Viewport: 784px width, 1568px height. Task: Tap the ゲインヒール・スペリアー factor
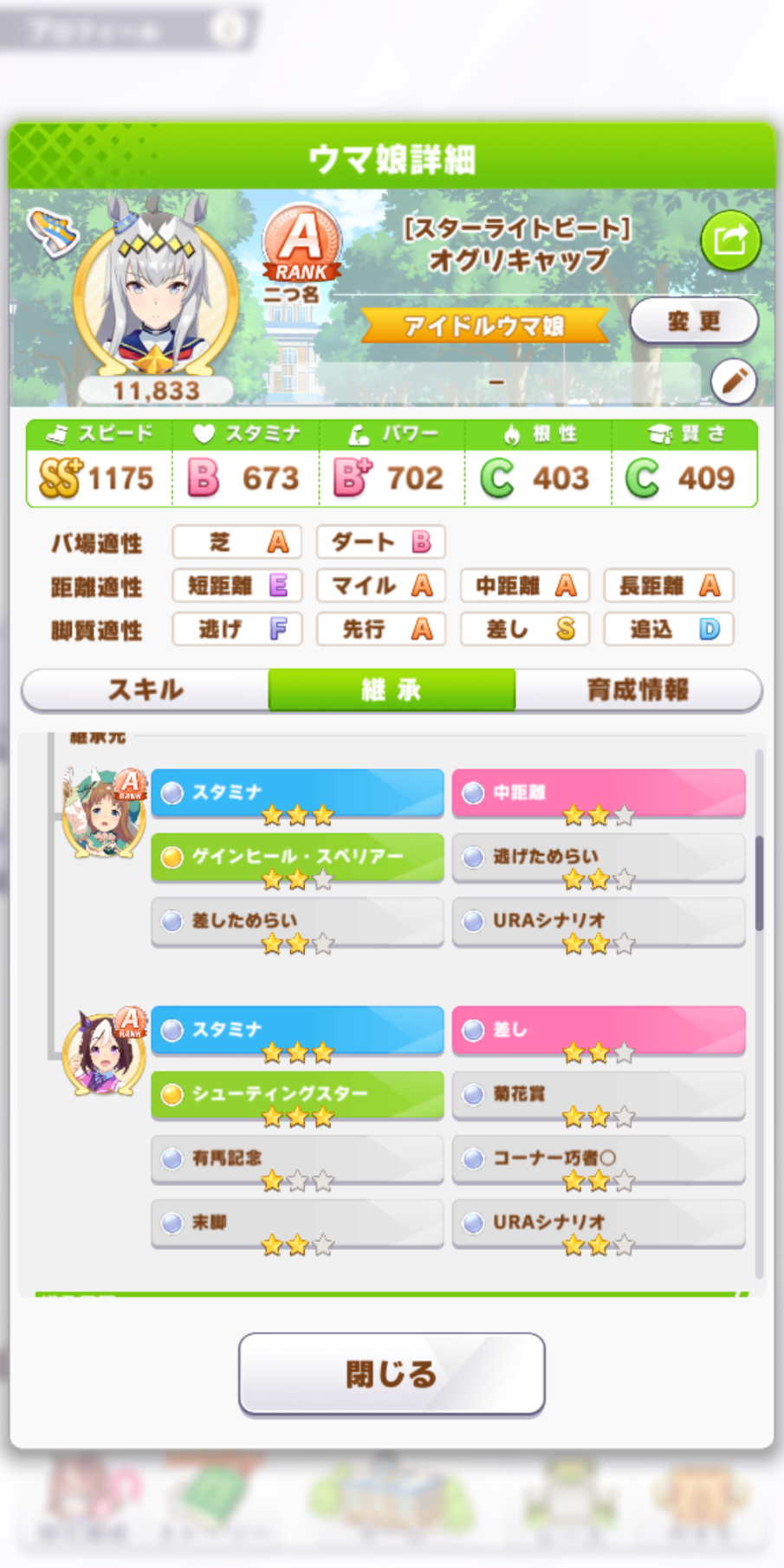(297, 858)
